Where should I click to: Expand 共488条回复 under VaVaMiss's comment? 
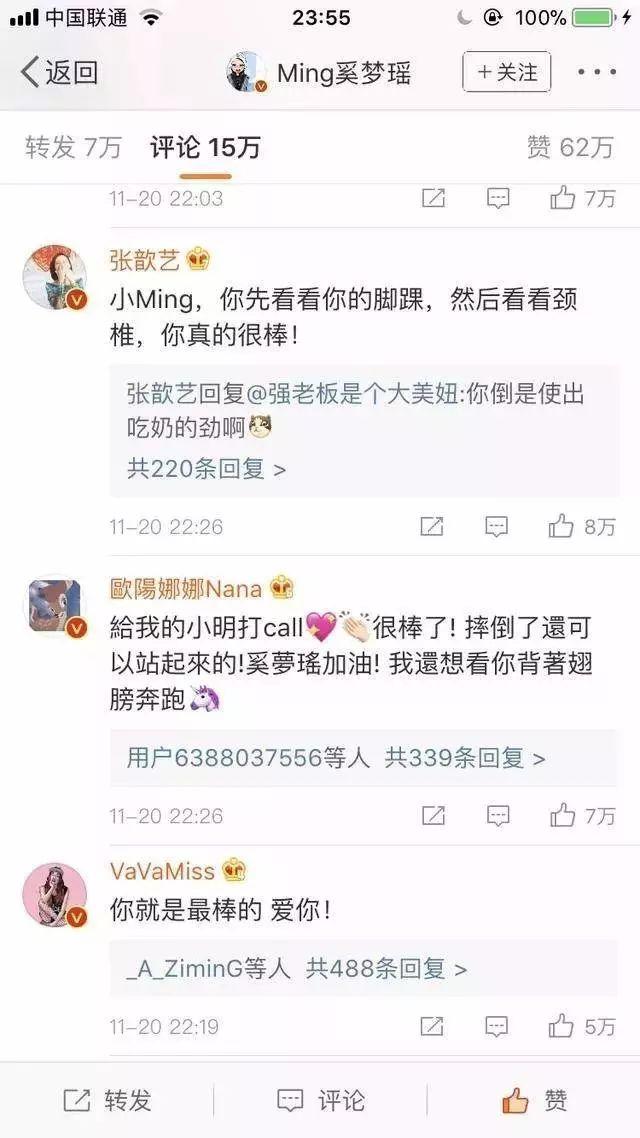pyautogui.click(x=386, y=968)
